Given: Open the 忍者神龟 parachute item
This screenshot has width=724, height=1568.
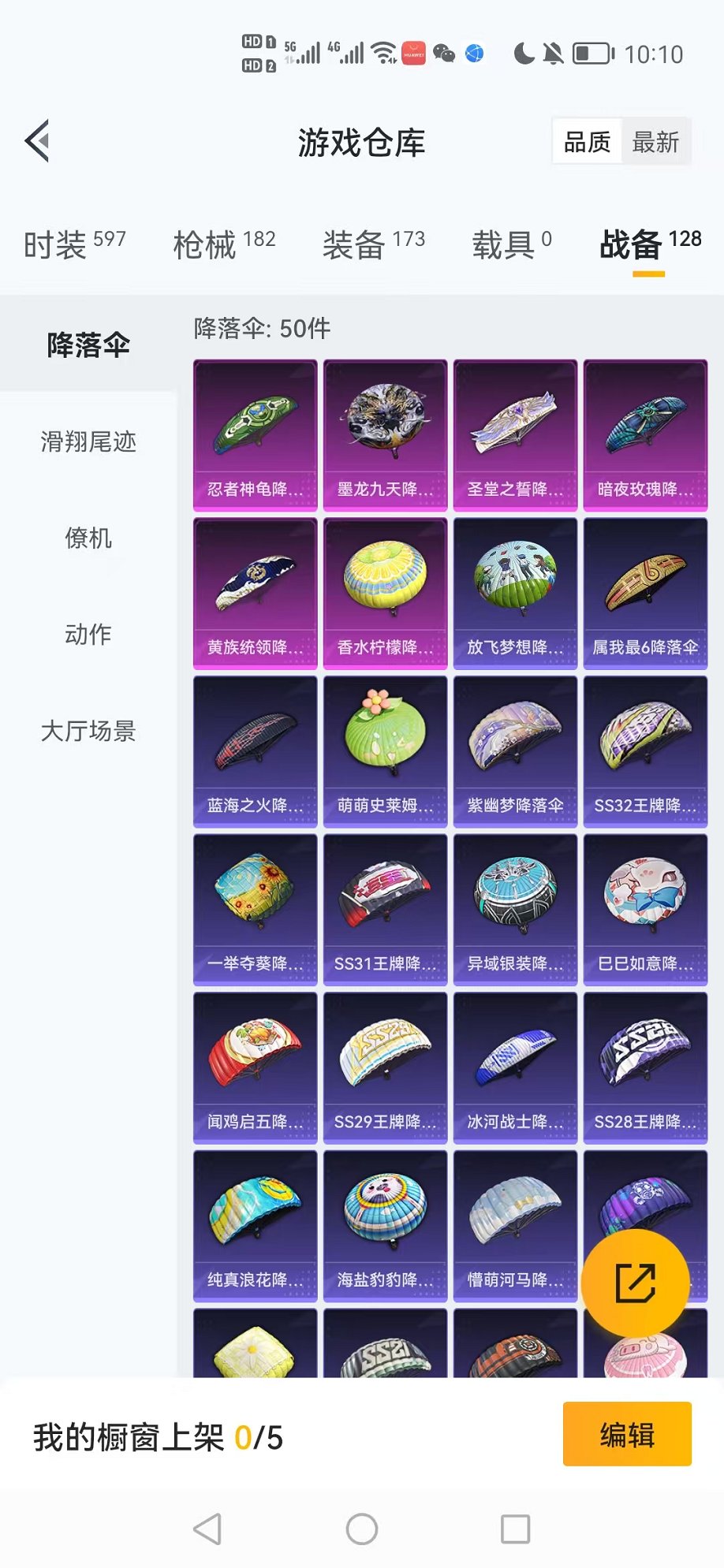Looking at the screenshot, I should (x=255, y=435).
